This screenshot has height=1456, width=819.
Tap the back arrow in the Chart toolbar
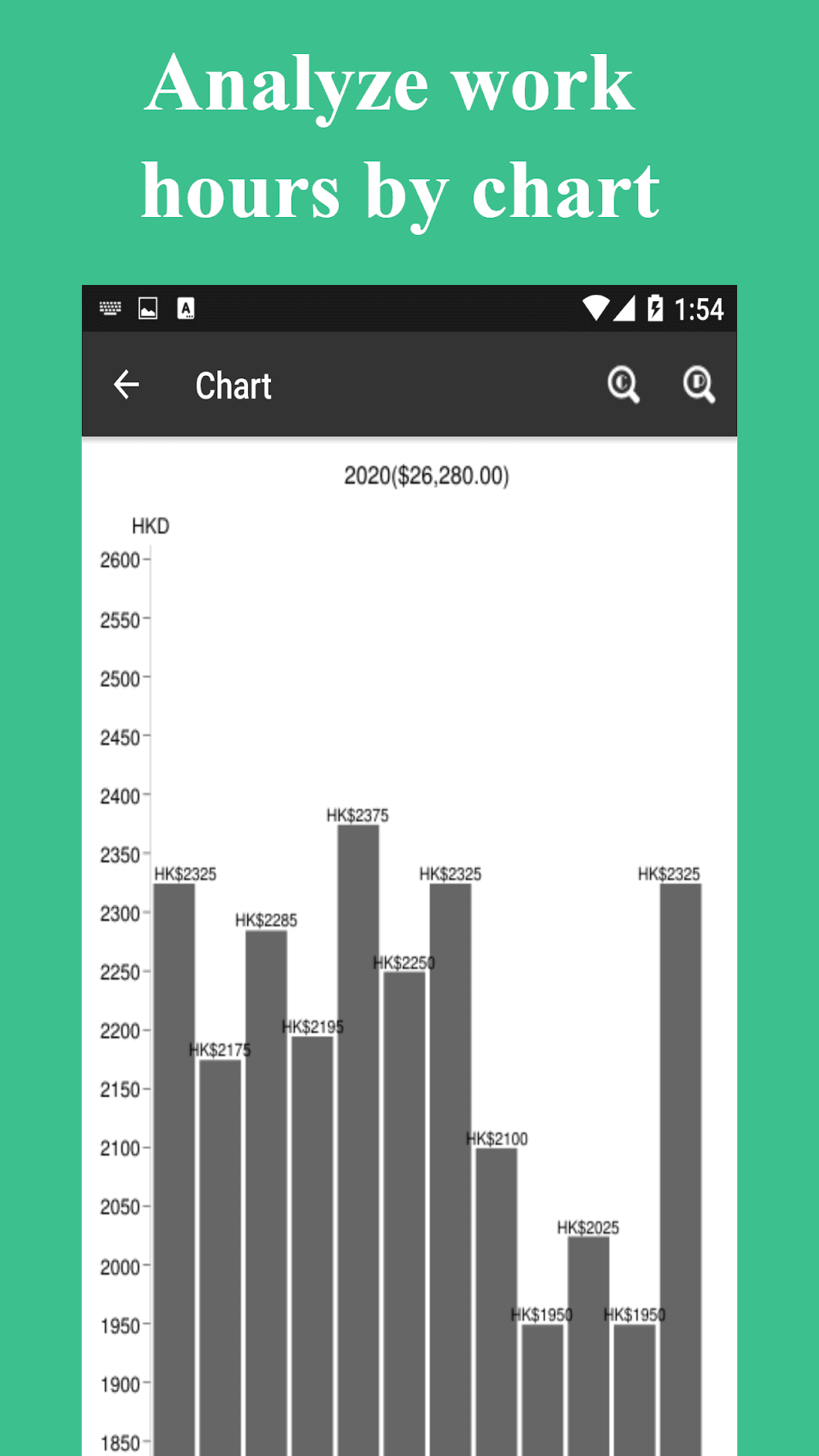coord(127,385)
